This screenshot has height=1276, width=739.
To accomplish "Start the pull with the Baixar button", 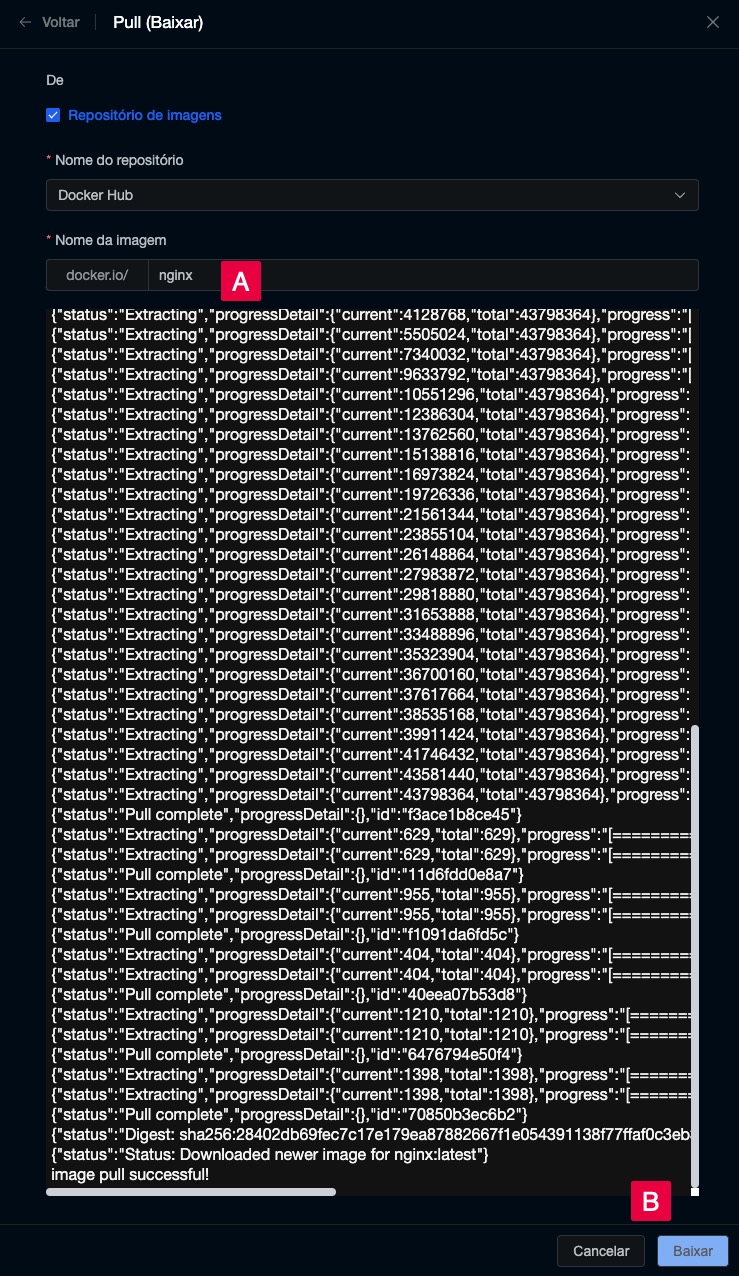I will (692, 1251).
